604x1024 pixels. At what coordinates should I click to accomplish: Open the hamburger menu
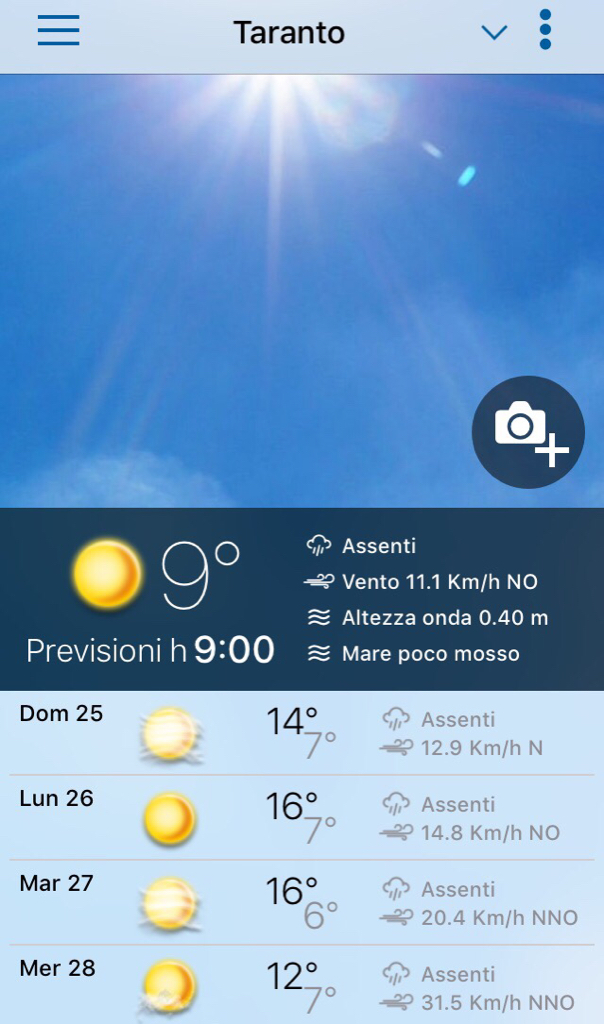59,31
